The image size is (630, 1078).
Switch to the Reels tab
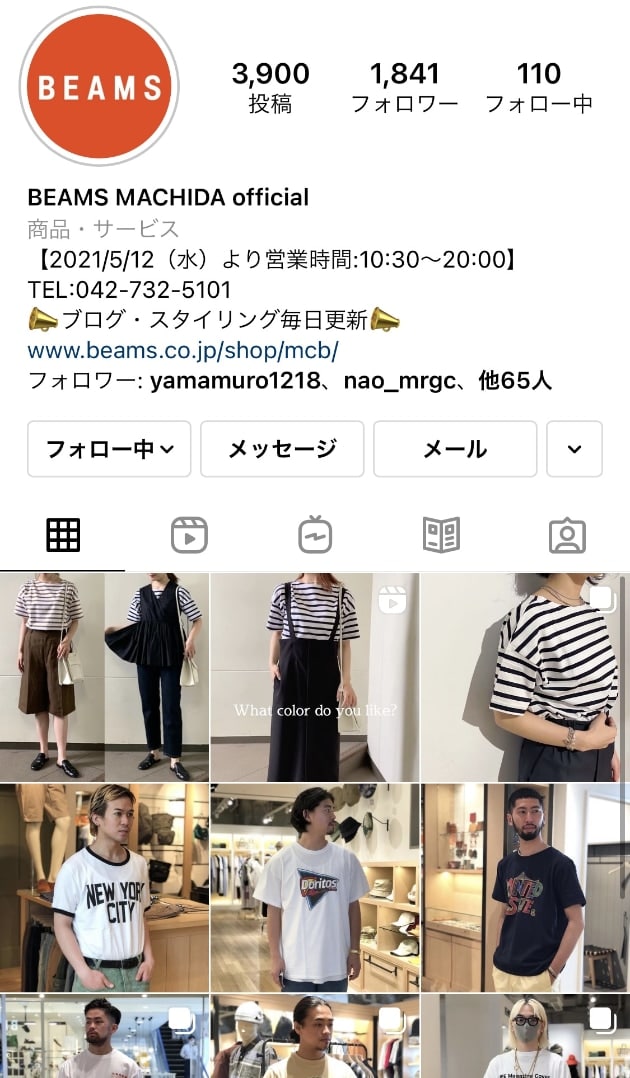point(189,536)
